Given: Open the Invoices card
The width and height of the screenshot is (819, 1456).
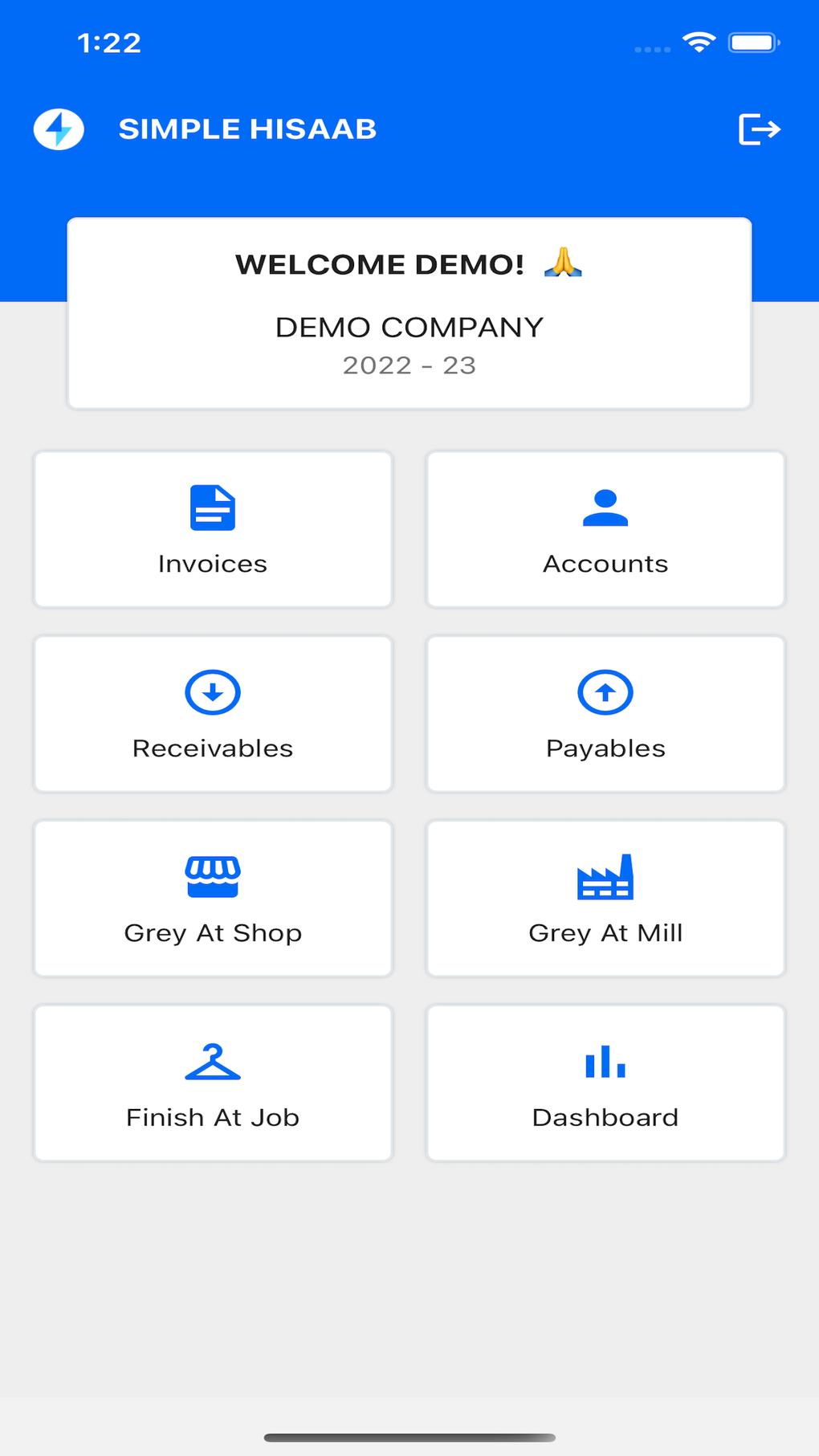Looking at the screenshot, I should tap(212, 528).
